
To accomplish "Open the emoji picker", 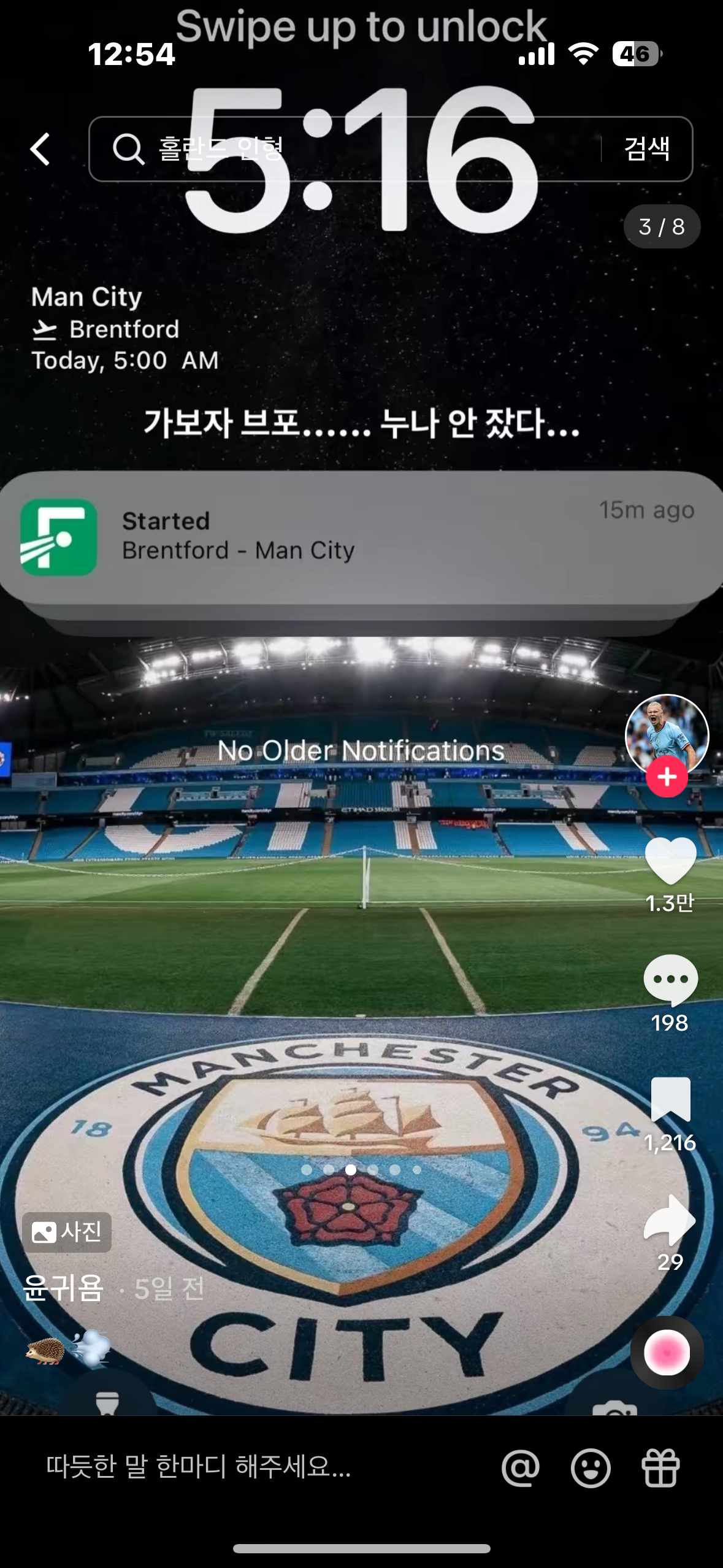I will coord(591,1468).
